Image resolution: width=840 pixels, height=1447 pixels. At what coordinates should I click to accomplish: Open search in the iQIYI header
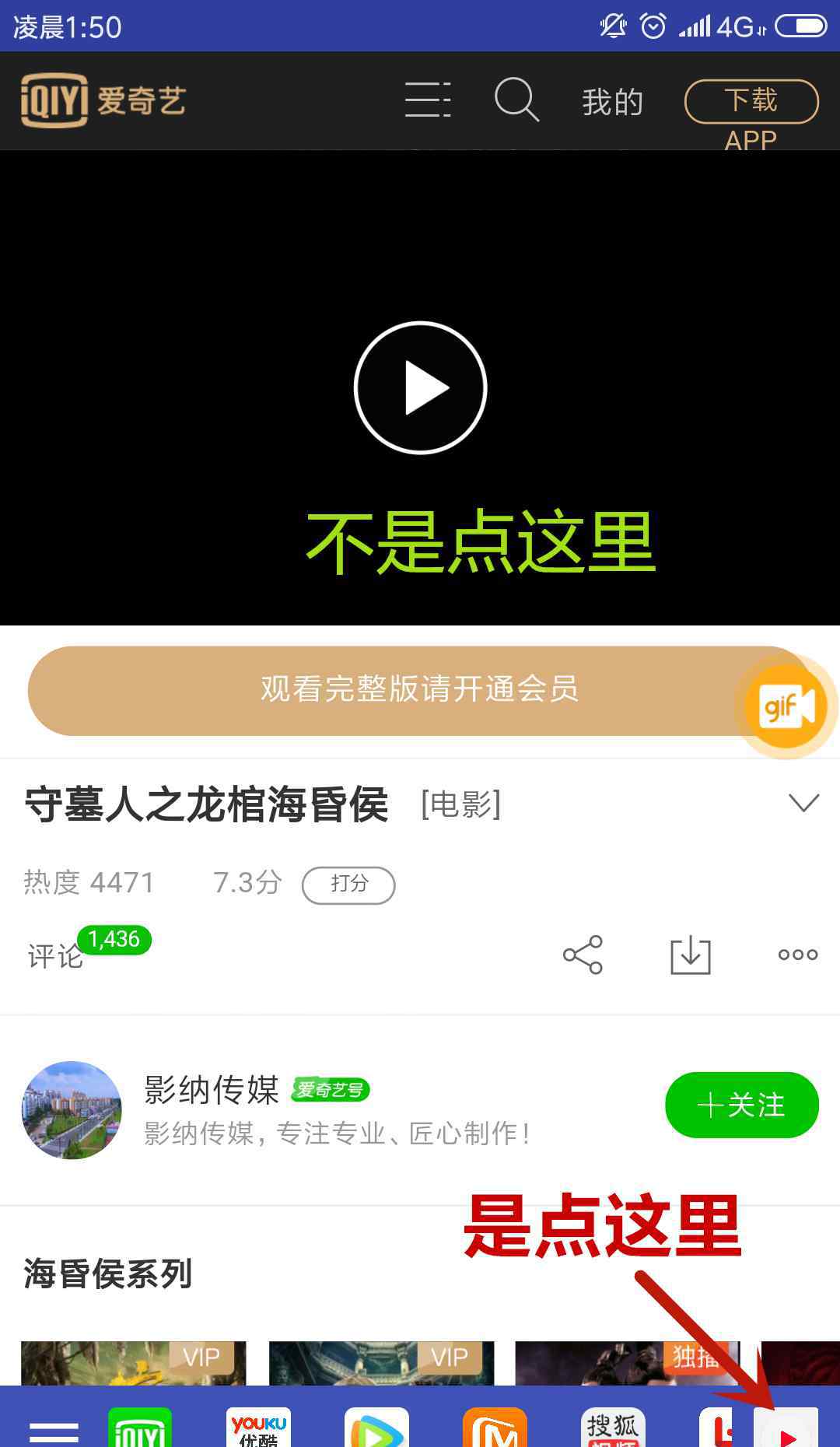516,100
